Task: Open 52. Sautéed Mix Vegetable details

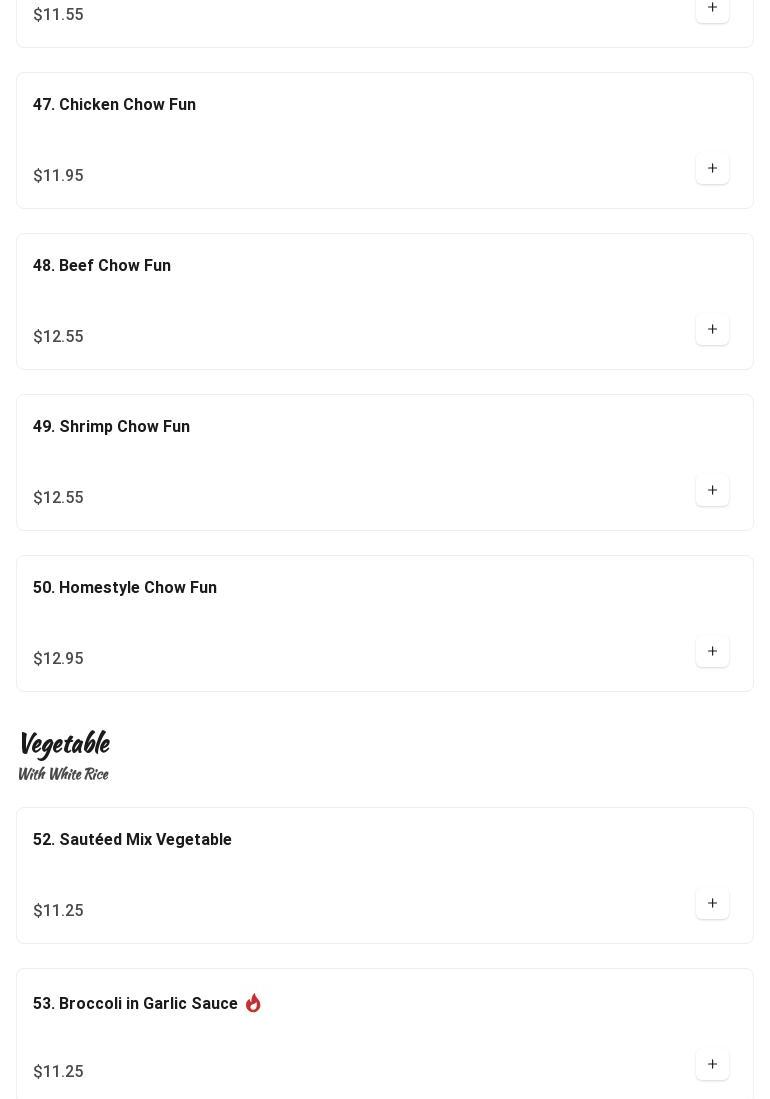Action: [x=132, y=840]
